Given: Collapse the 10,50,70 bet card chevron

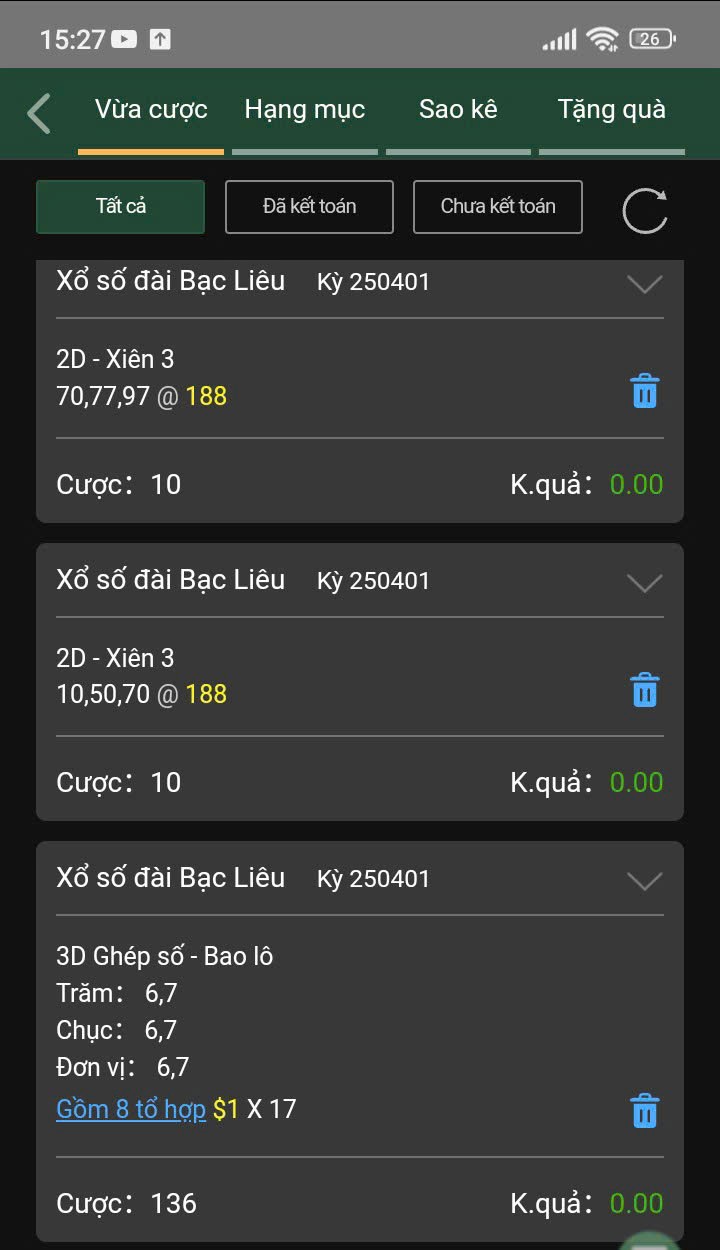Looking at the screenshot, I should tap(644, 582).
